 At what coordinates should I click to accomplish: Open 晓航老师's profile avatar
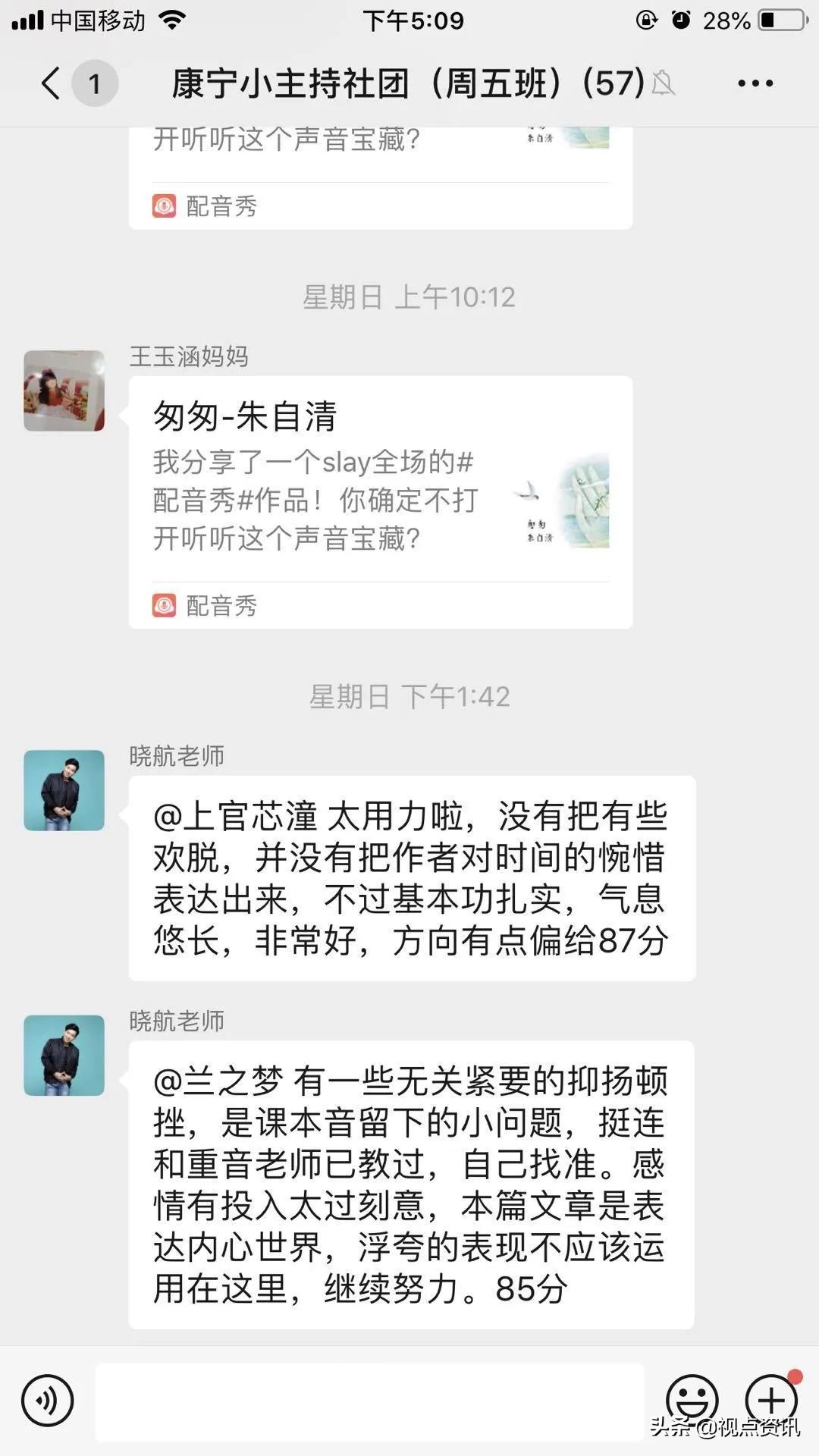click(64, 790)
